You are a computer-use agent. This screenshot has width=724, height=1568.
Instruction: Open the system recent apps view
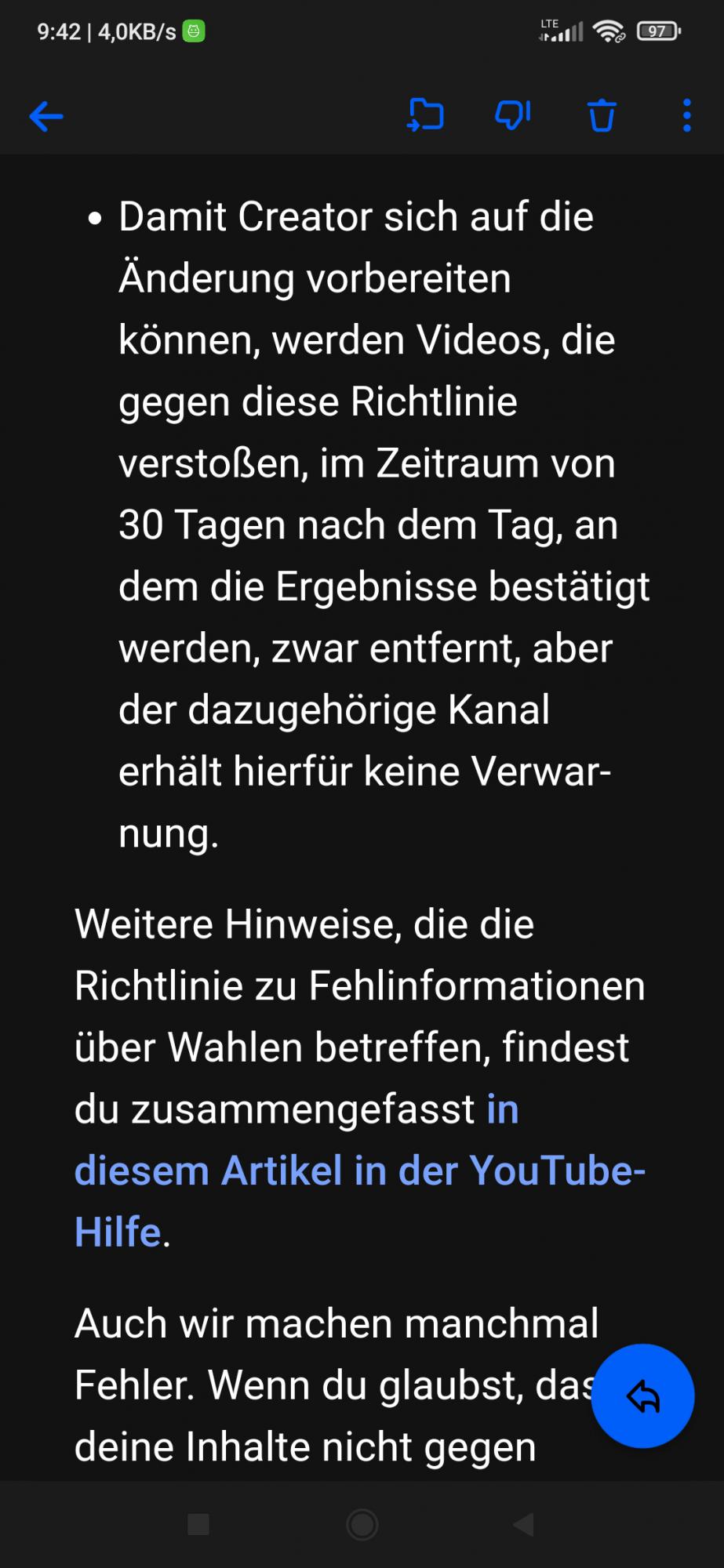click(198, 1525)
